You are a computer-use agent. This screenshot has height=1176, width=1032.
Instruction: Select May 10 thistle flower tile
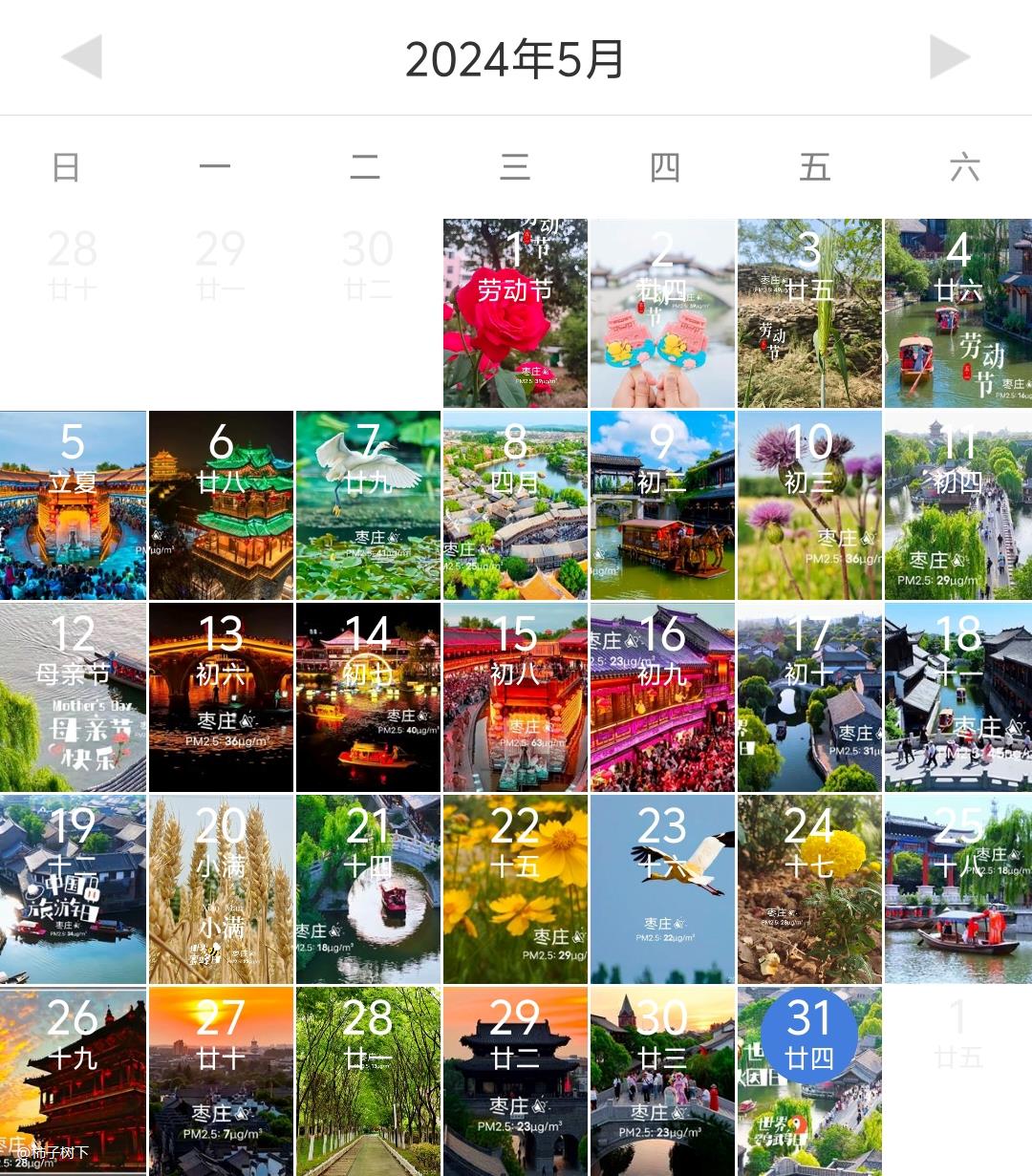pos(809,504)
